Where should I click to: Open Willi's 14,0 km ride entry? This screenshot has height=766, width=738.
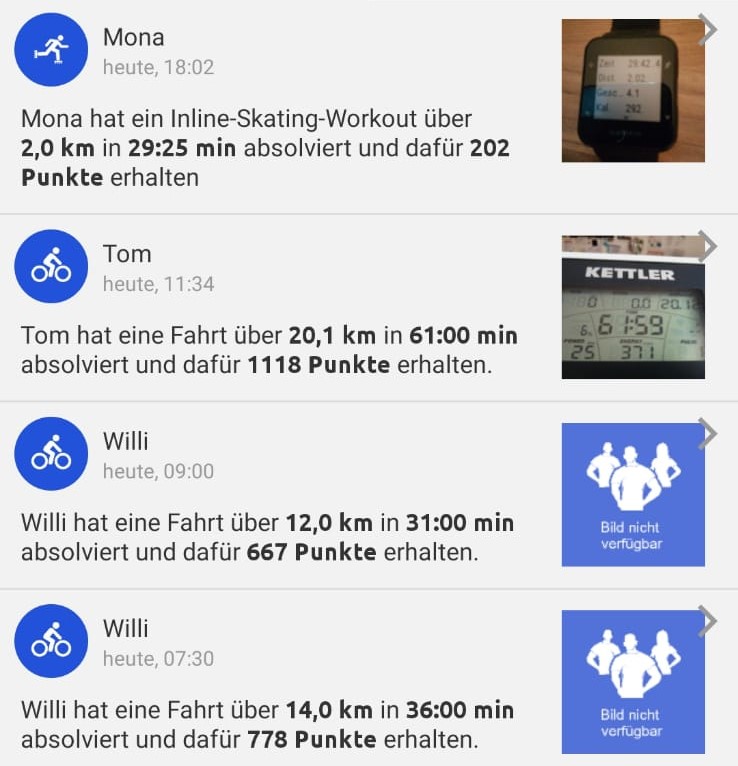[x=270, y=725]
